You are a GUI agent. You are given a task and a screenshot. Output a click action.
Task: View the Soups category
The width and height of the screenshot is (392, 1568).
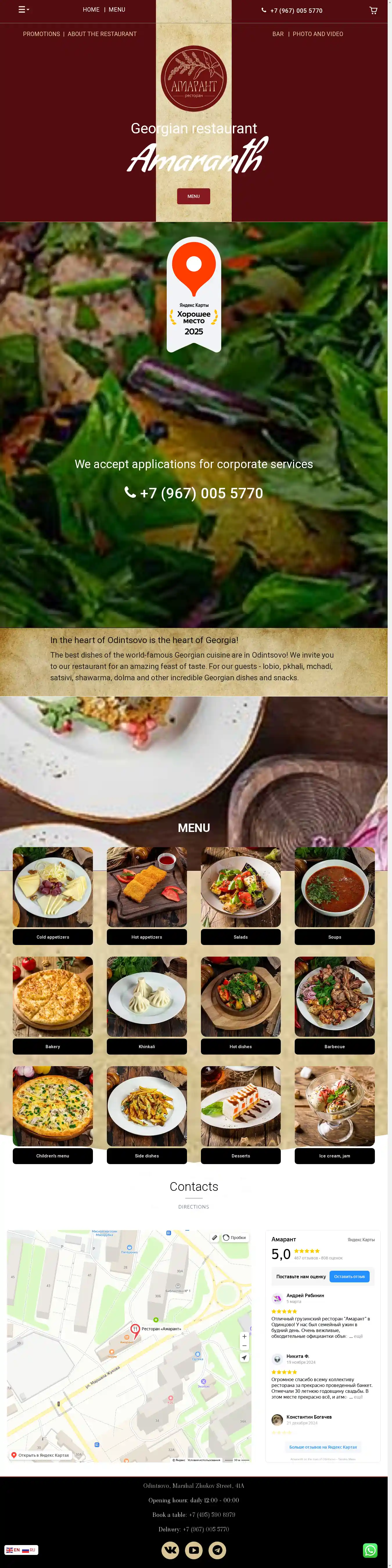334,937
